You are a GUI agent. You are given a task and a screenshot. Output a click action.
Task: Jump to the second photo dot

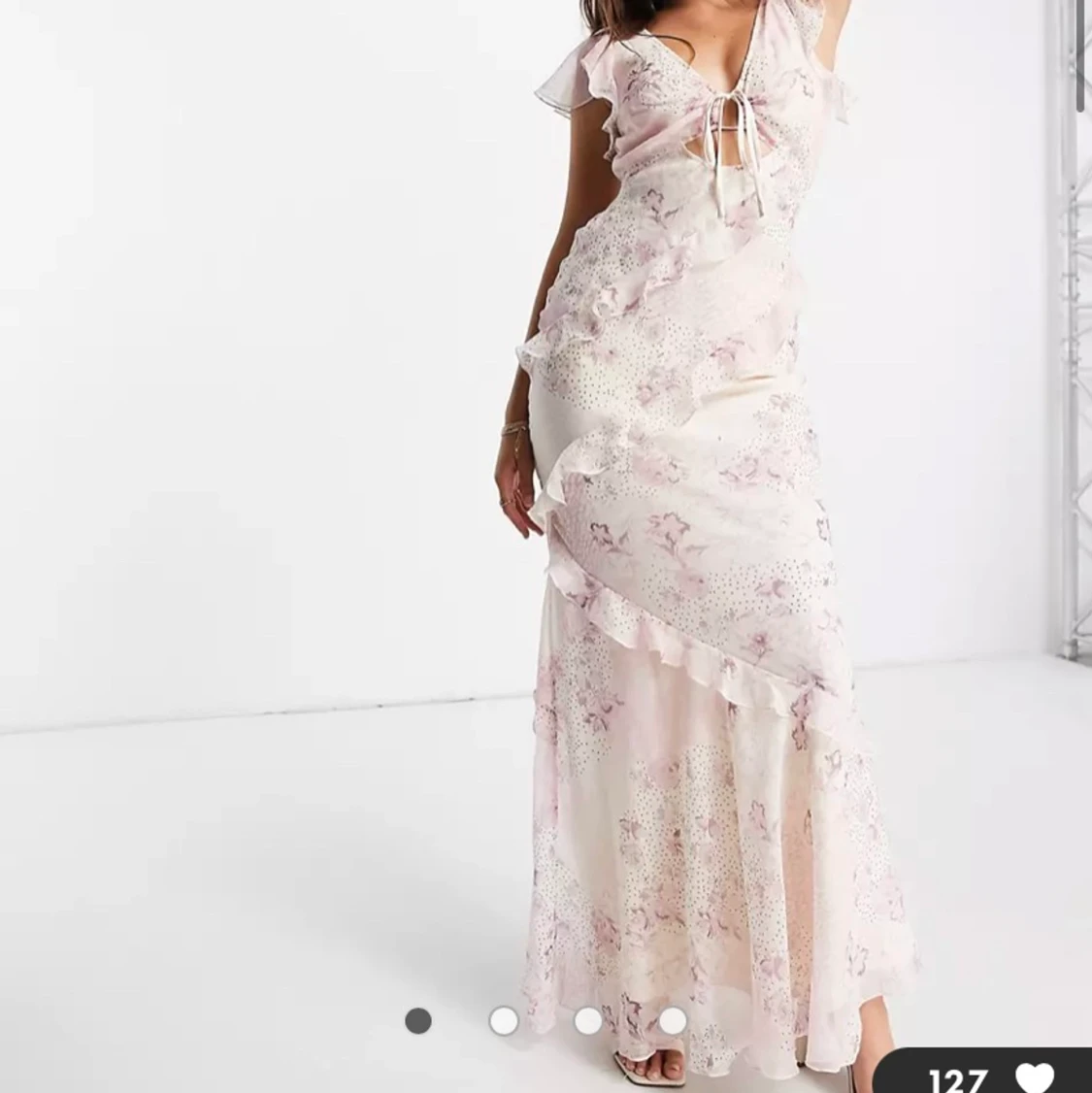click(x=503, y=1021)
